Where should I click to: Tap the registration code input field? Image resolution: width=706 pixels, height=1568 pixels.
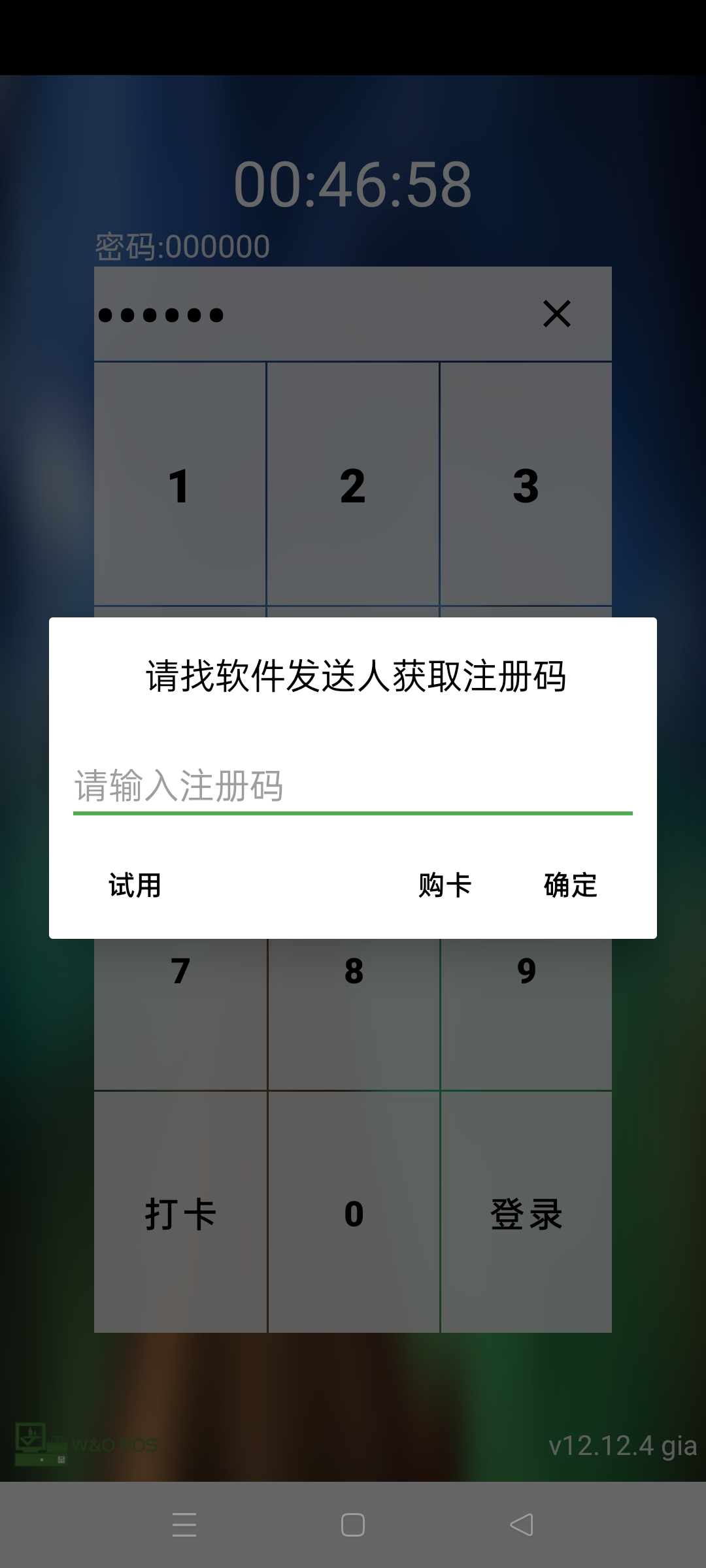(353, 785)
